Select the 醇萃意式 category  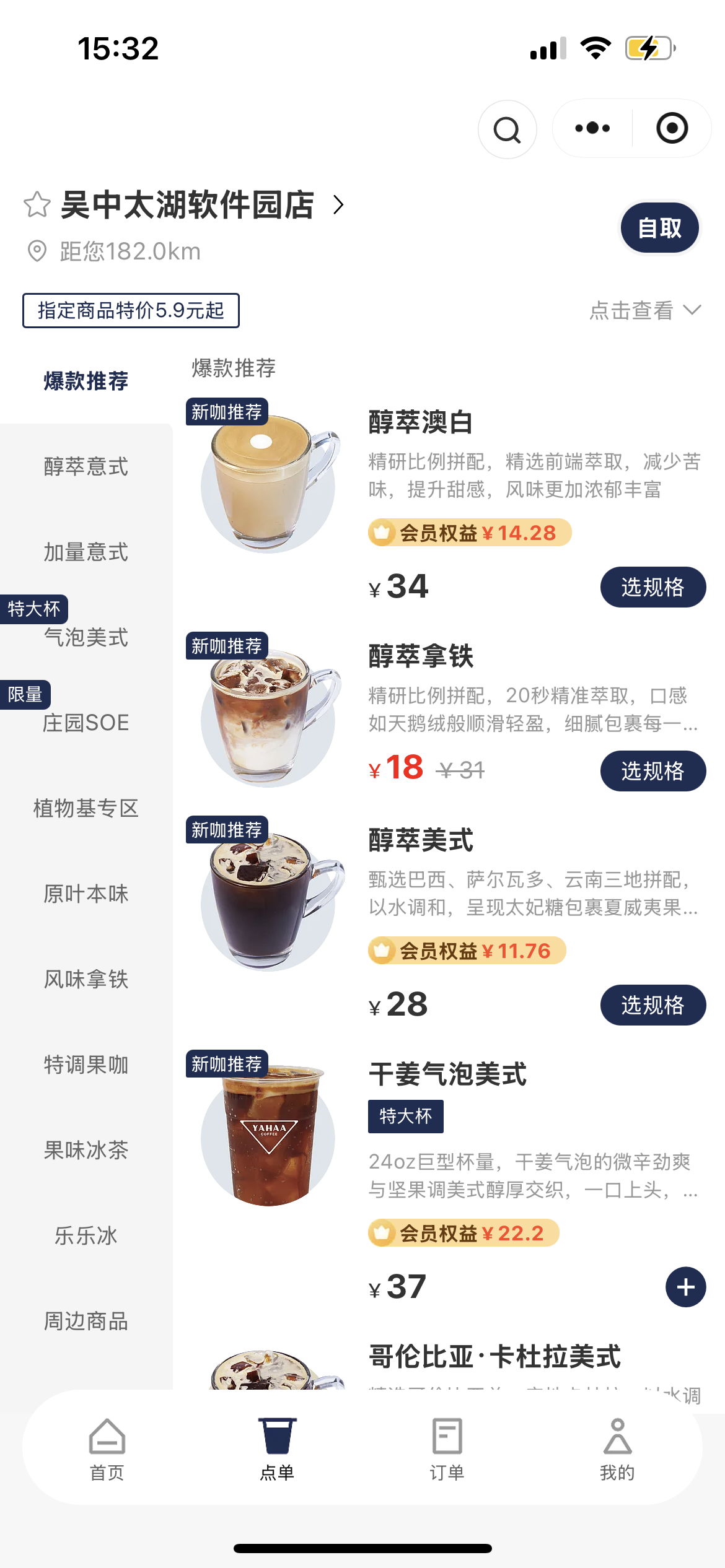point(86,466)
